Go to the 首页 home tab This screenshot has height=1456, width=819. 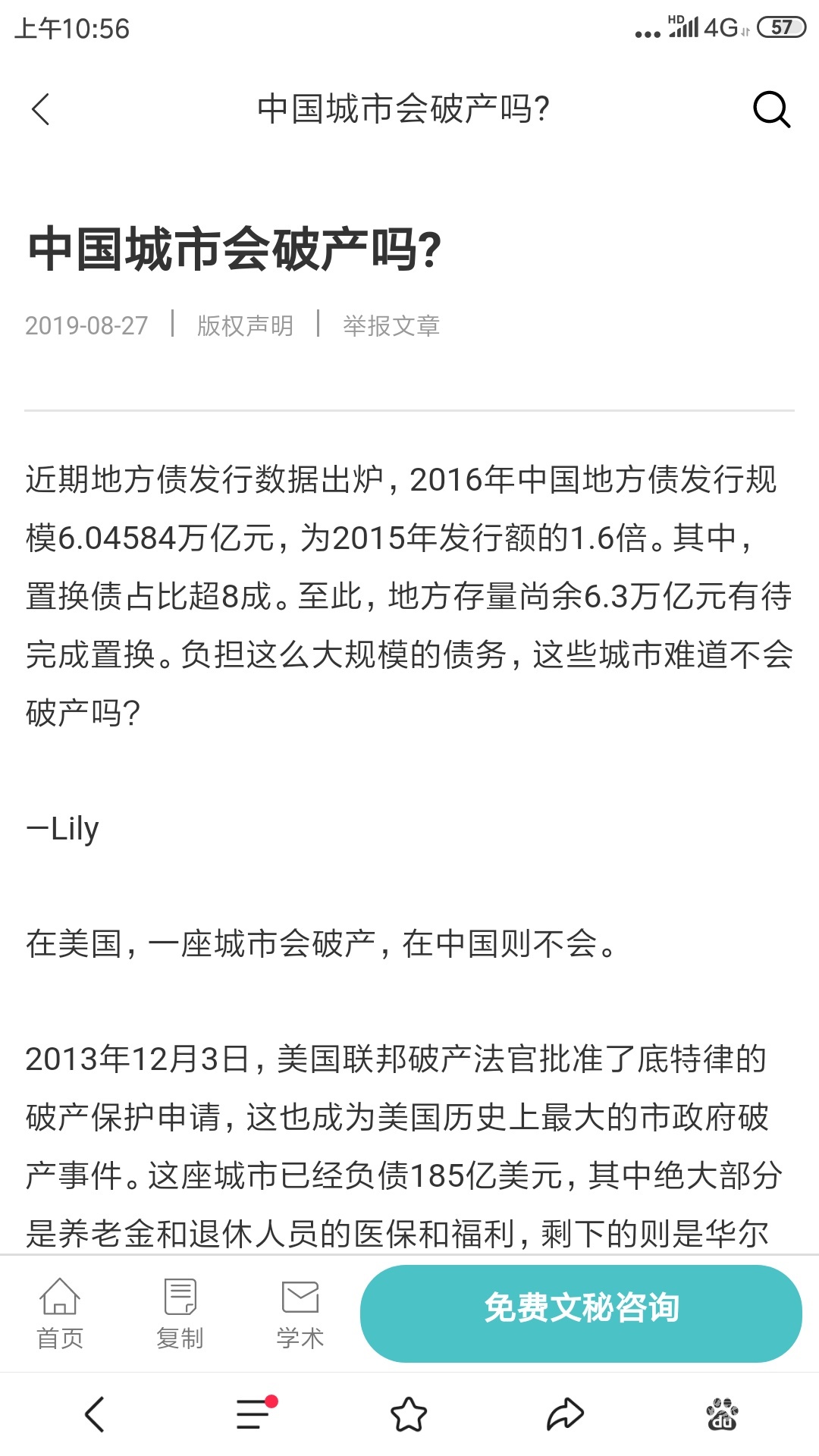pos(60,1313)
